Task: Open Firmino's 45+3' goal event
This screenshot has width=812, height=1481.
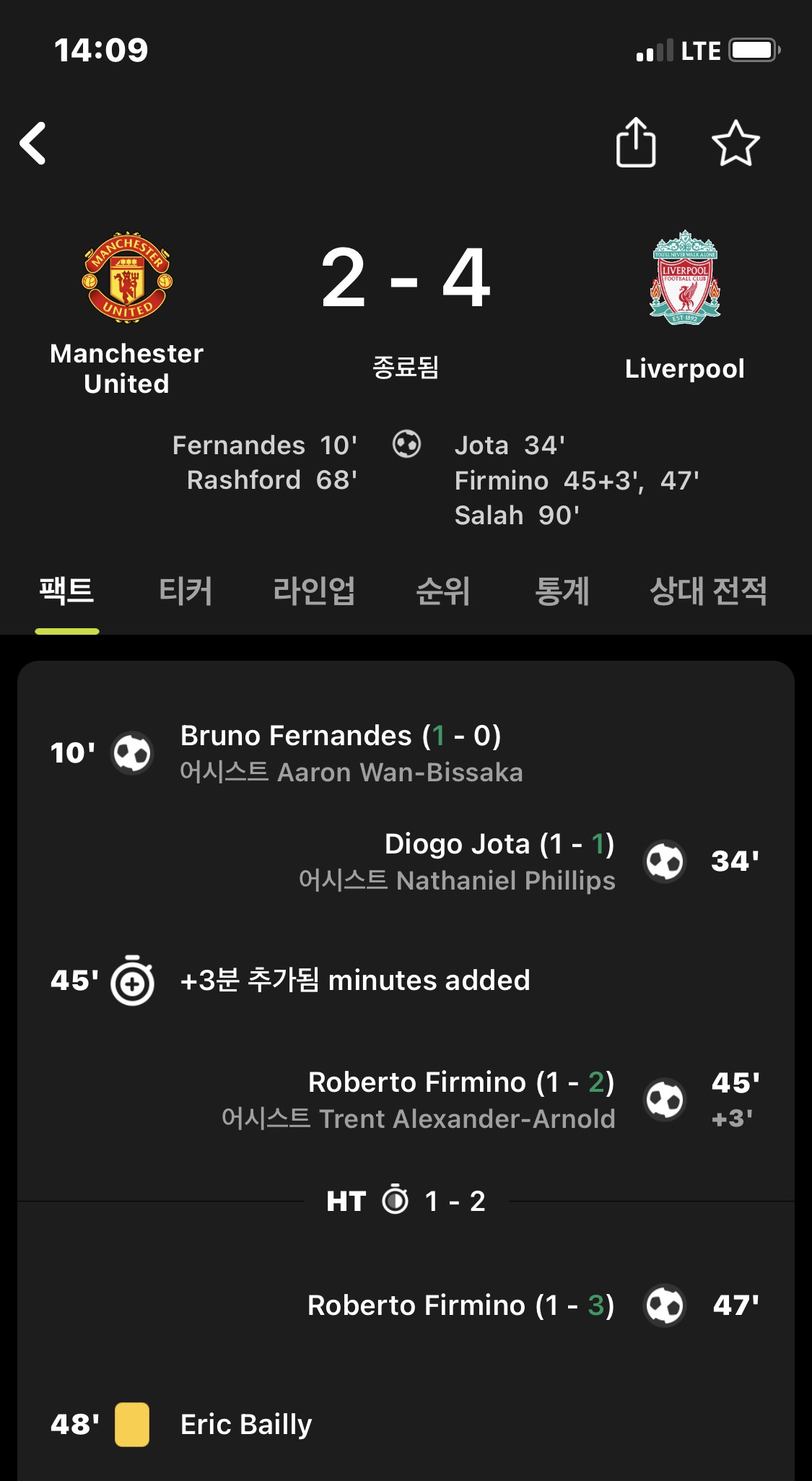Action: pyautogui.click(x=406, y=1100)
